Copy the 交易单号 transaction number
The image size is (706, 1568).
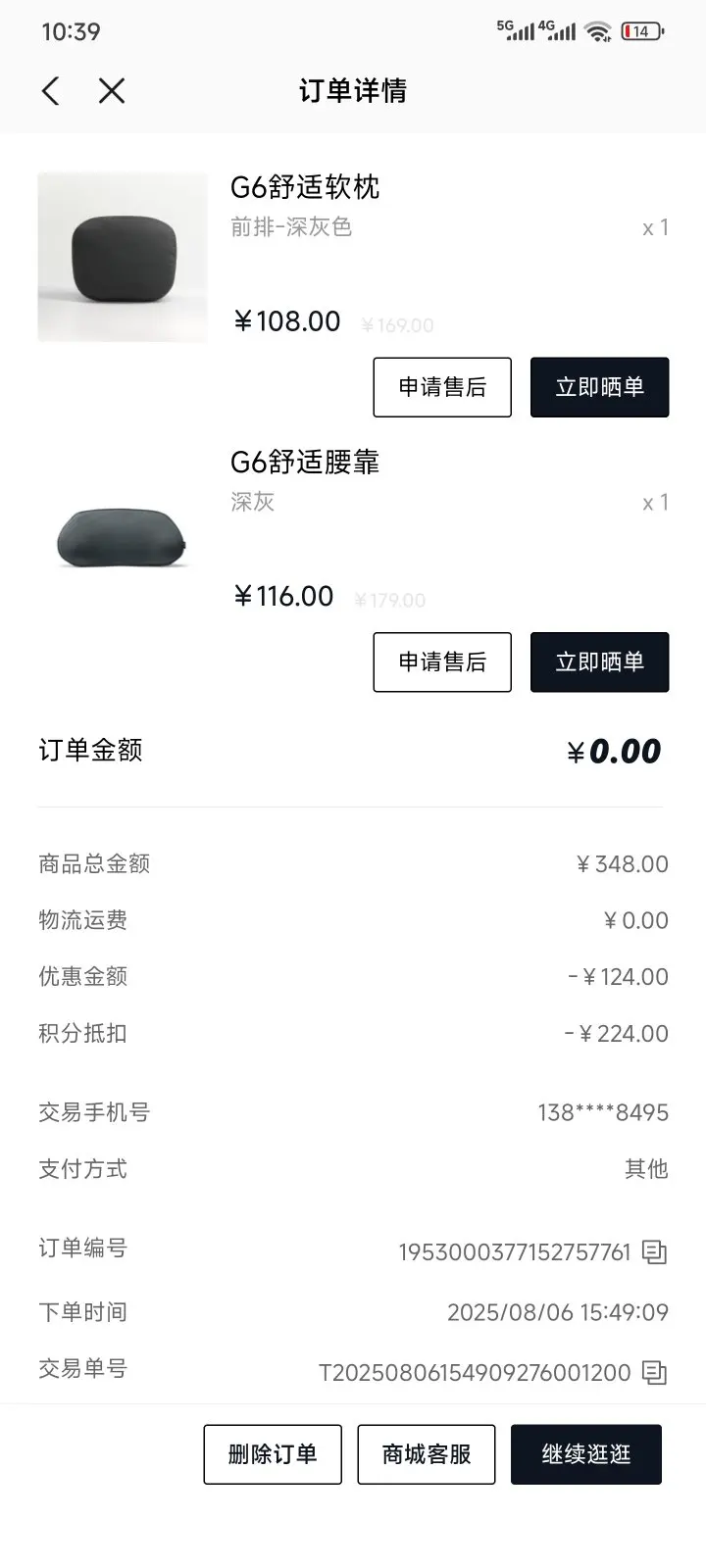[654, 1372]
